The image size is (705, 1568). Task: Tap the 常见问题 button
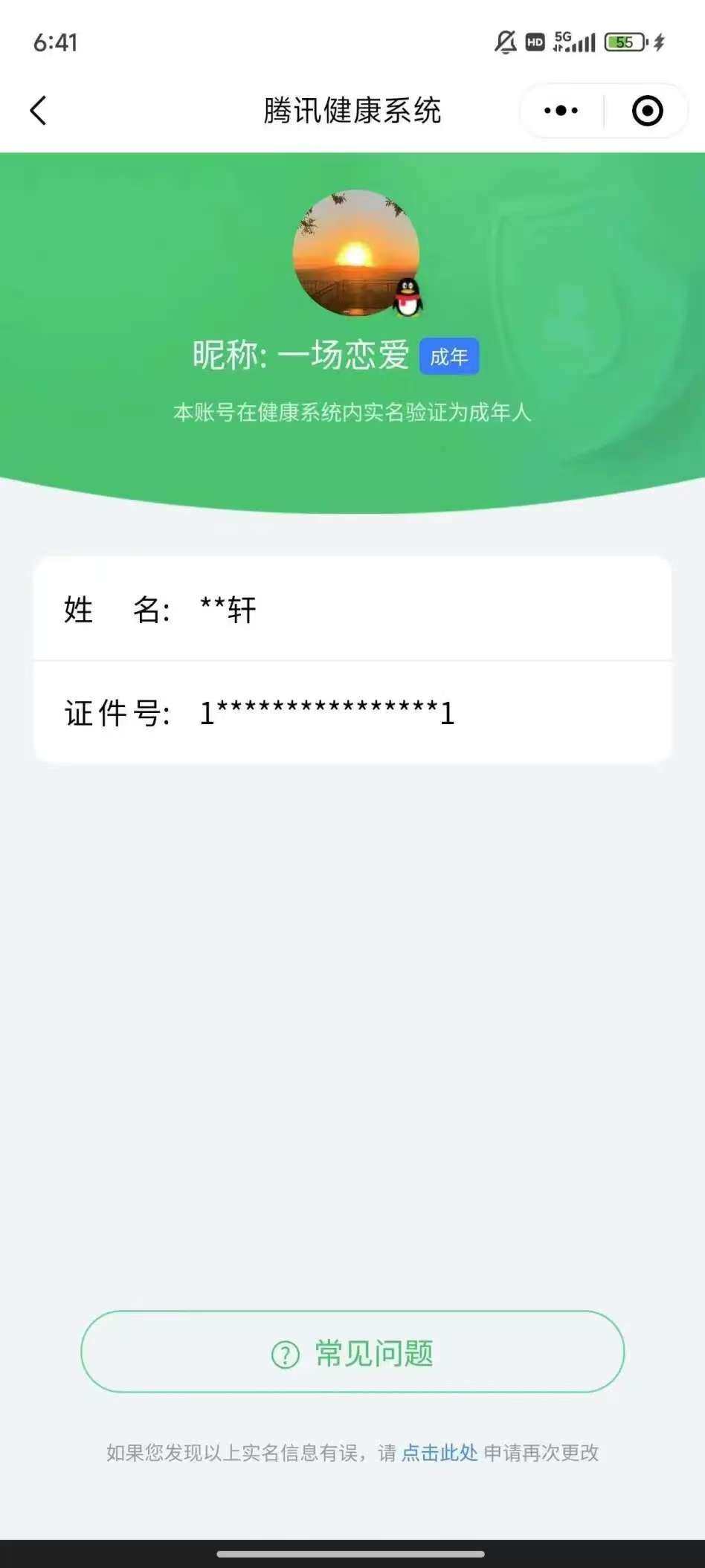tap(352, 1352)
